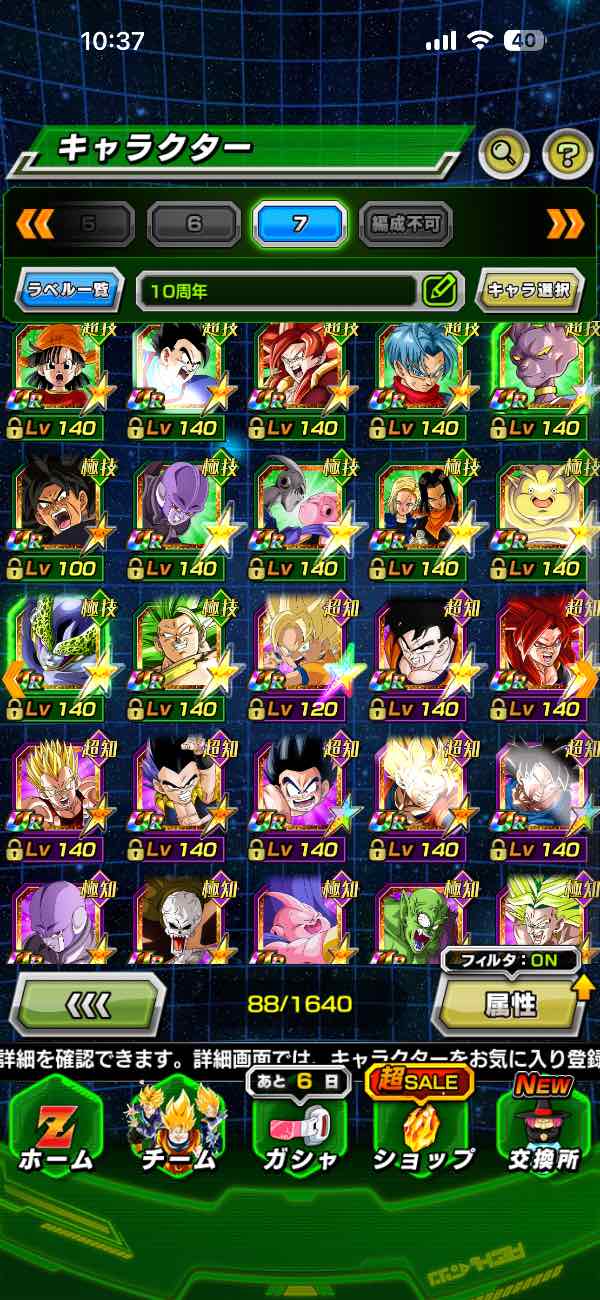
Task: Open the question mark help icon
Action: pyautogui.click(x=568, y=153)
